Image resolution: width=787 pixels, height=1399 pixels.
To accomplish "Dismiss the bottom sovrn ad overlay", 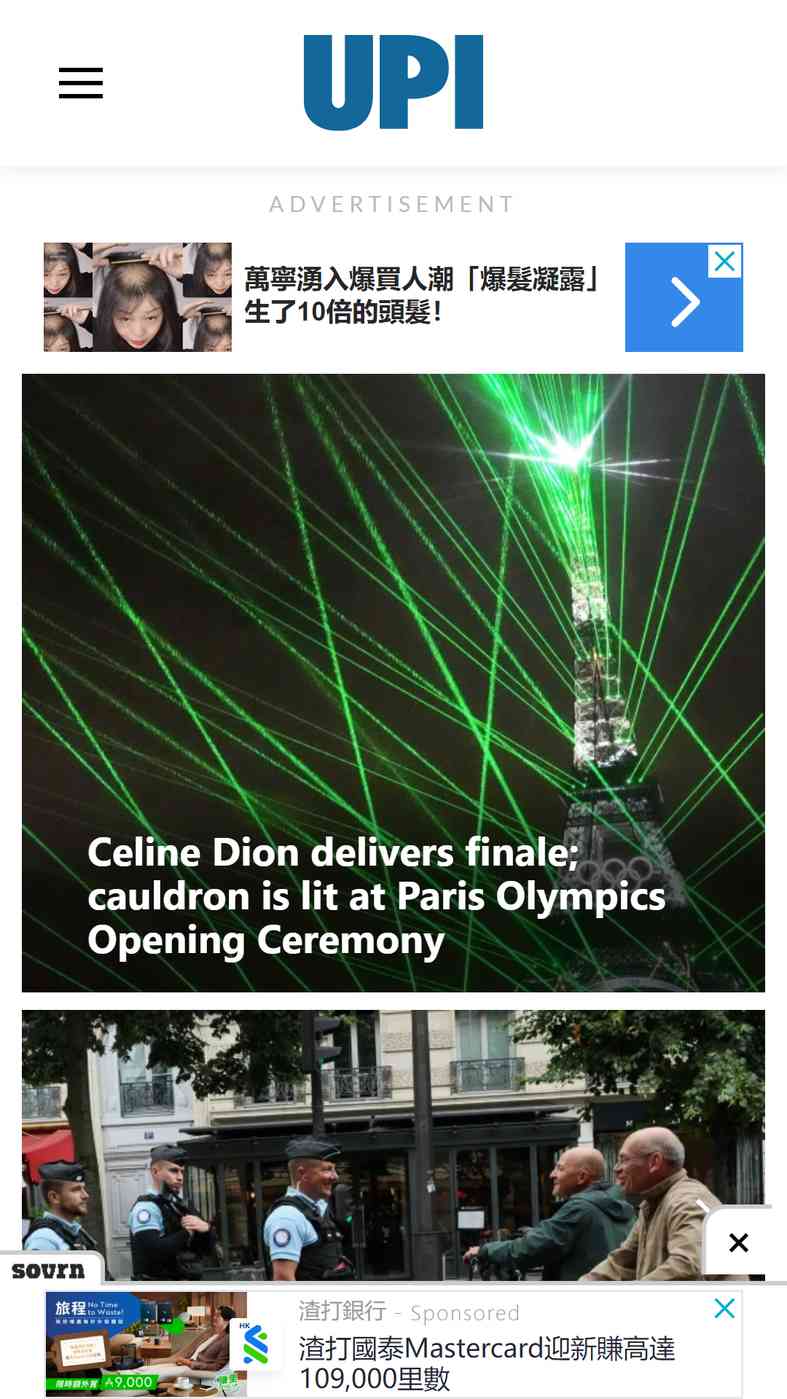I will point(739,1242).
